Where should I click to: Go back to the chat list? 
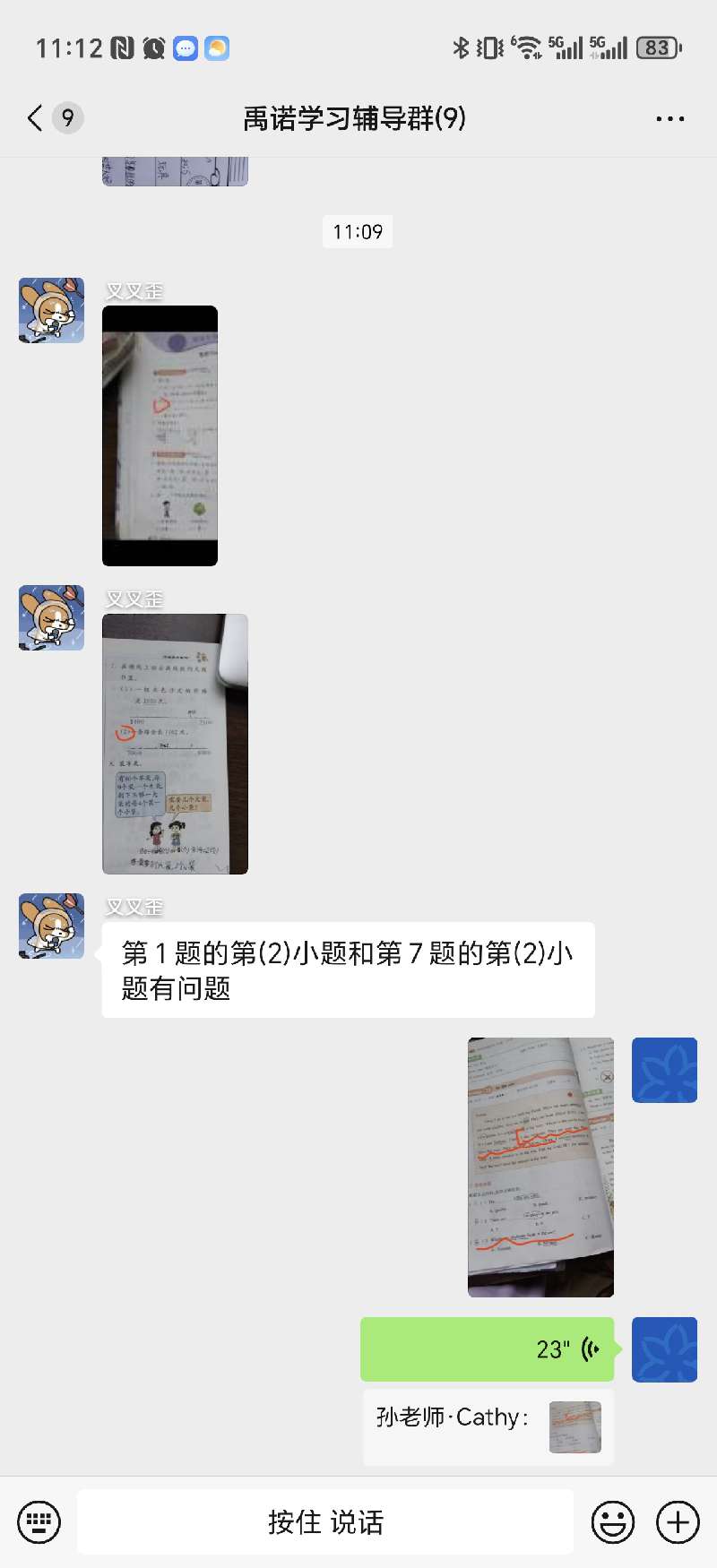point(36,118)
